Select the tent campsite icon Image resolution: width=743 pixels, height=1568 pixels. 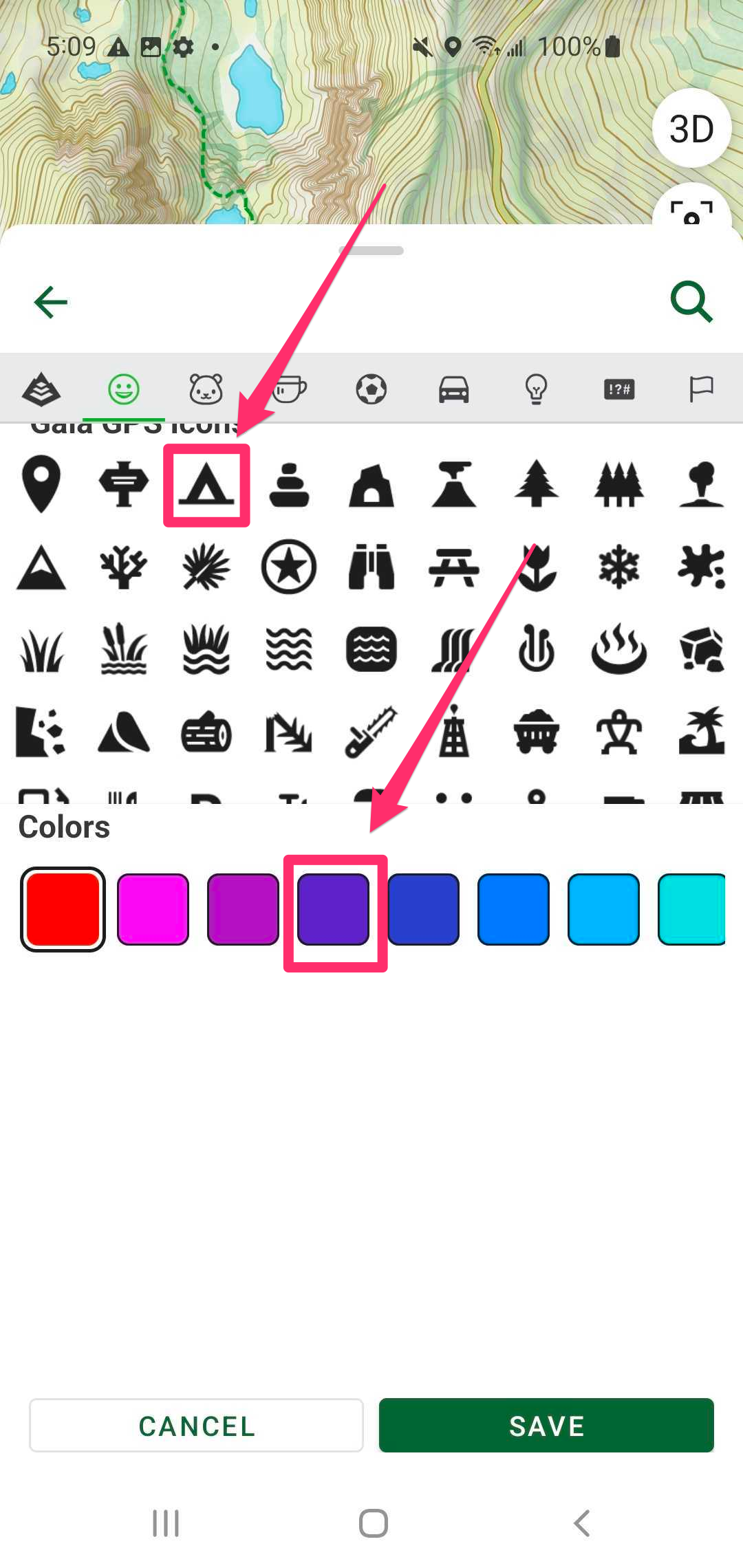point(206,485)
